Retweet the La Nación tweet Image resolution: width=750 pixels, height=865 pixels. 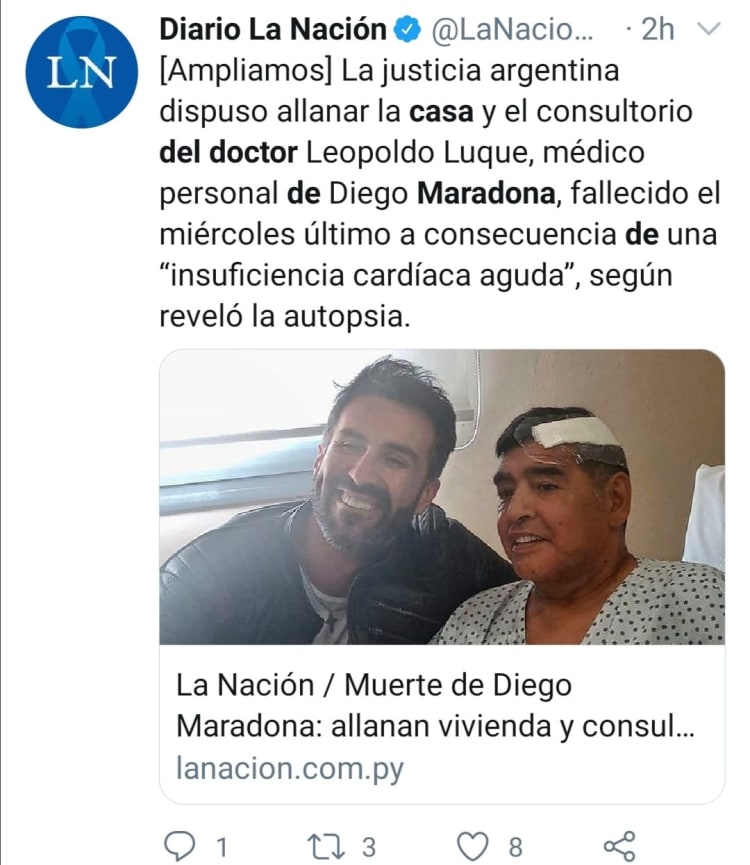click(x=329, y=846)
